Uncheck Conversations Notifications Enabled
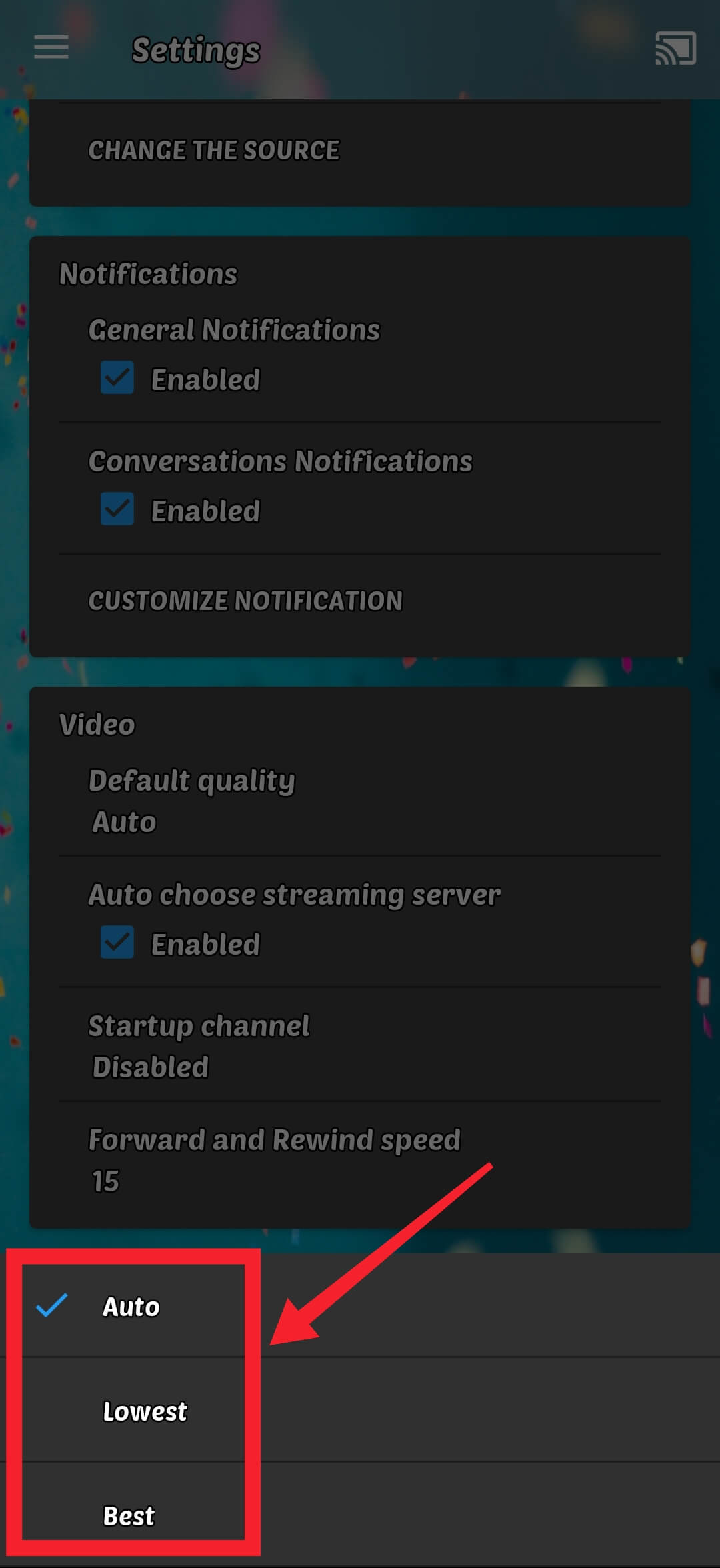 point(115,510)
